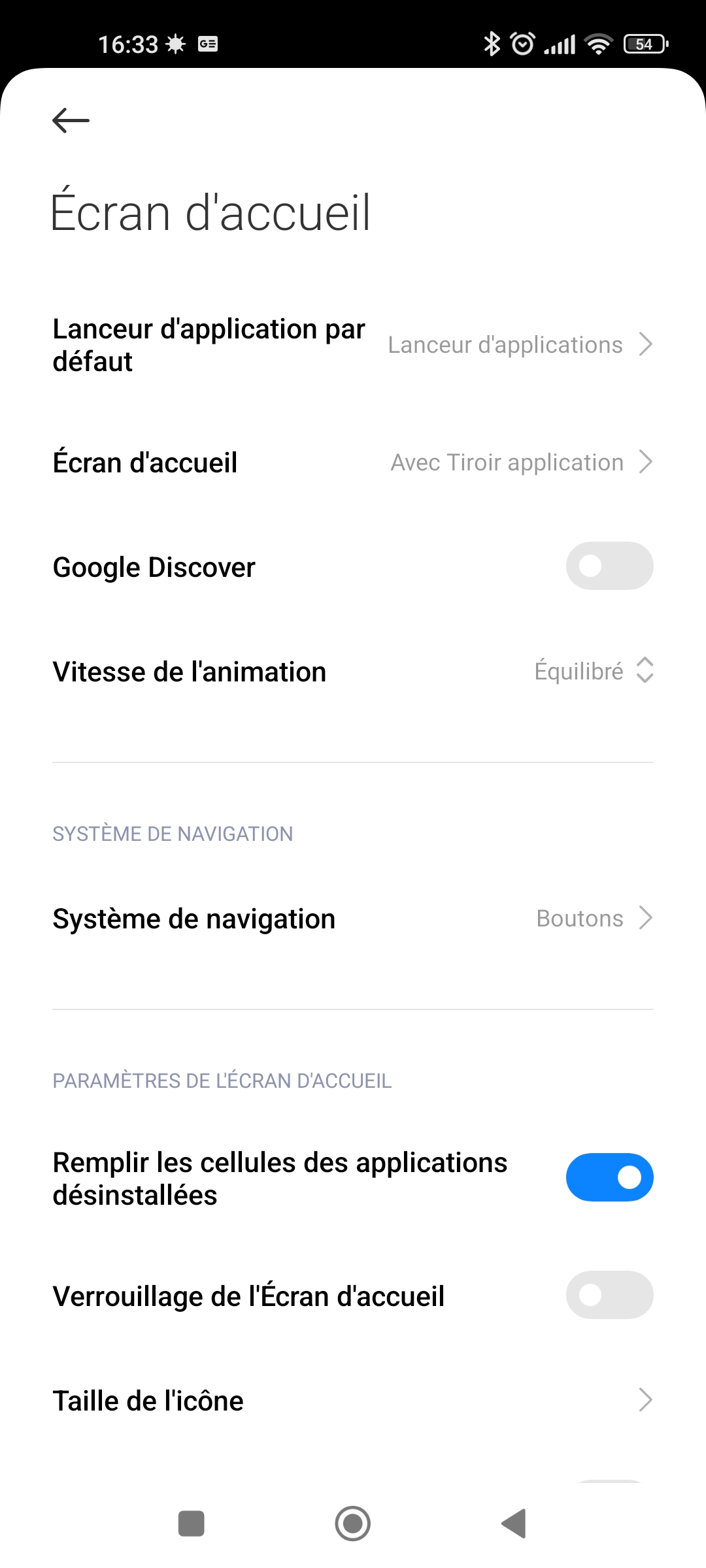
Task: Go back with the top-left arrow
Action: coord(71,121)
